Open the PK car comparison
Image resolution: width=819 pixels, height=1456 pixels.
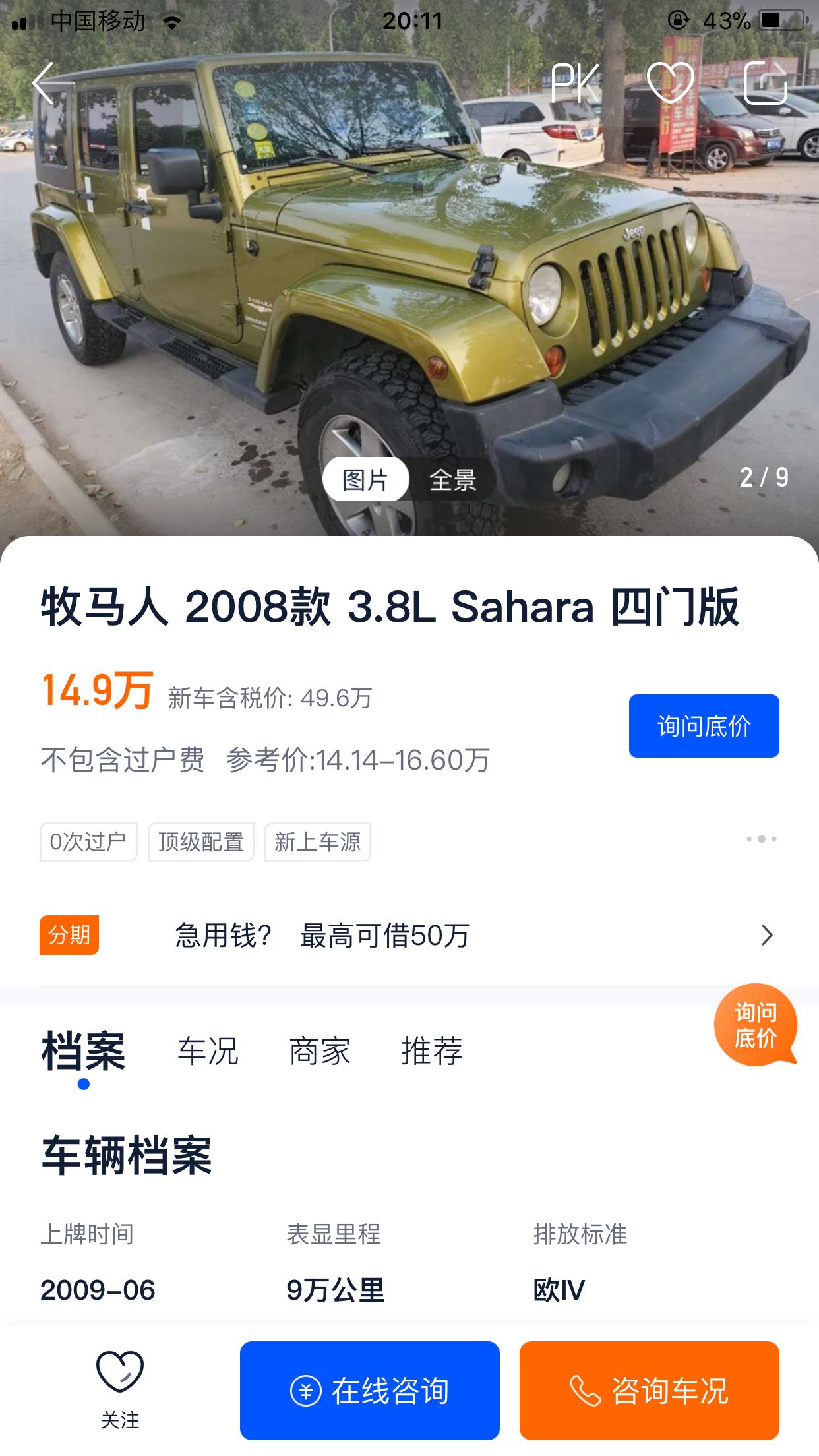575,84
